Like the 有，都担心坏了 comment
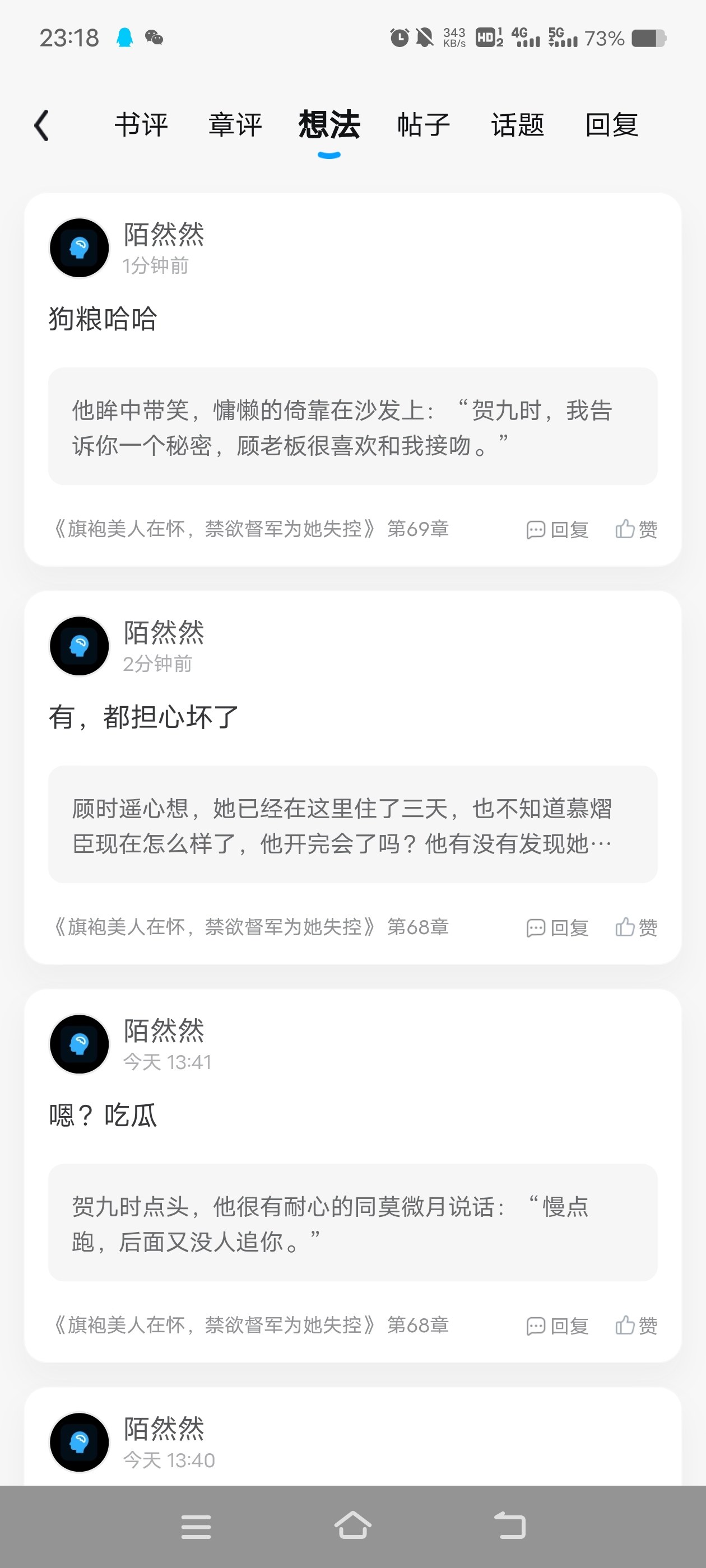 pyautogui.click(x=636, y=928)
